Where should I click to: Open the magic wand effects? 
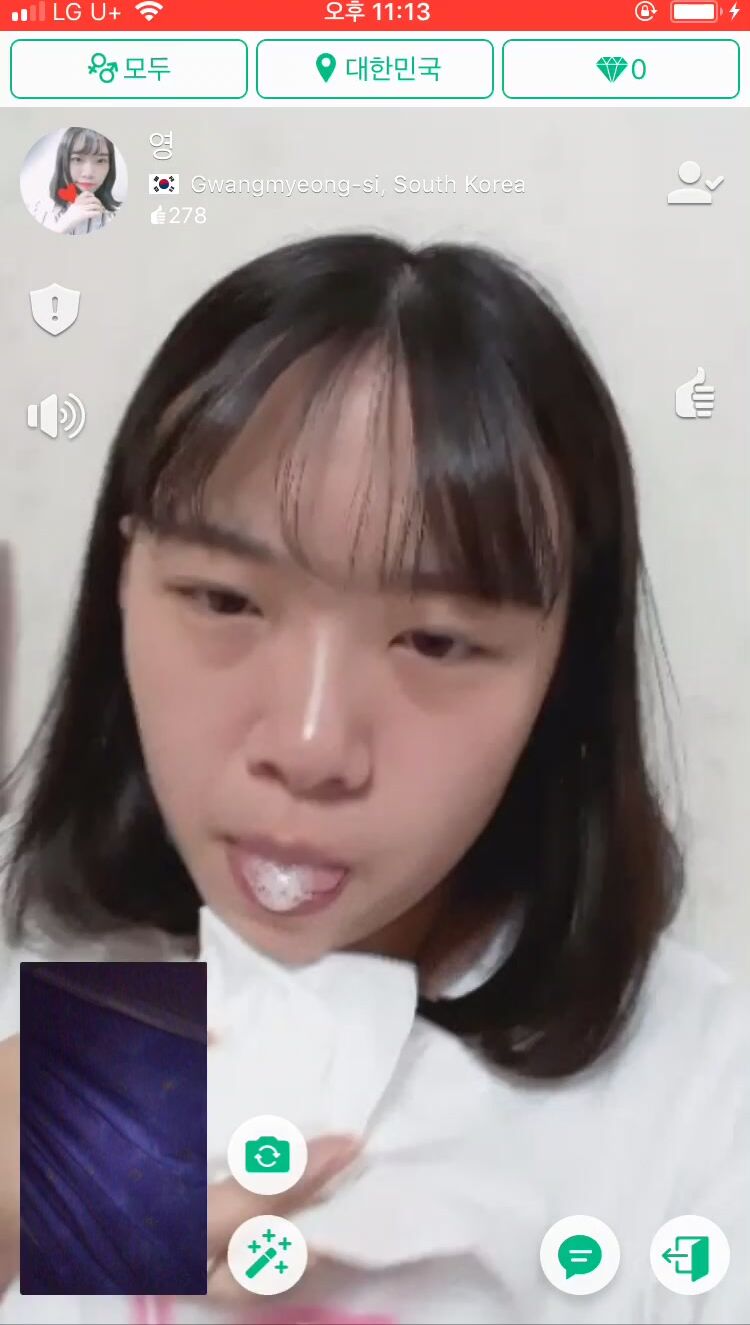click(267, 1255)
